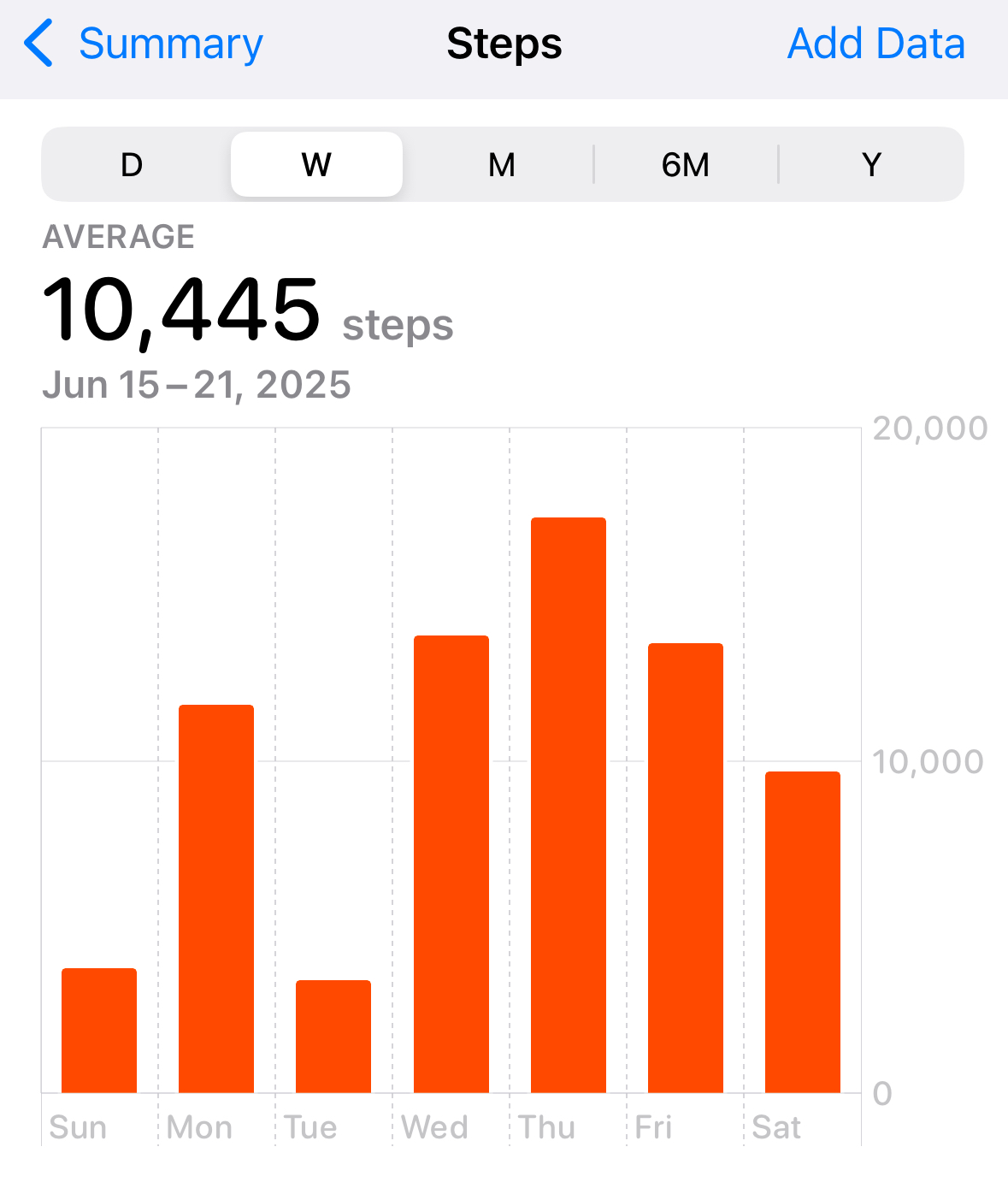Switch to the Y year view

pos(871,164)
